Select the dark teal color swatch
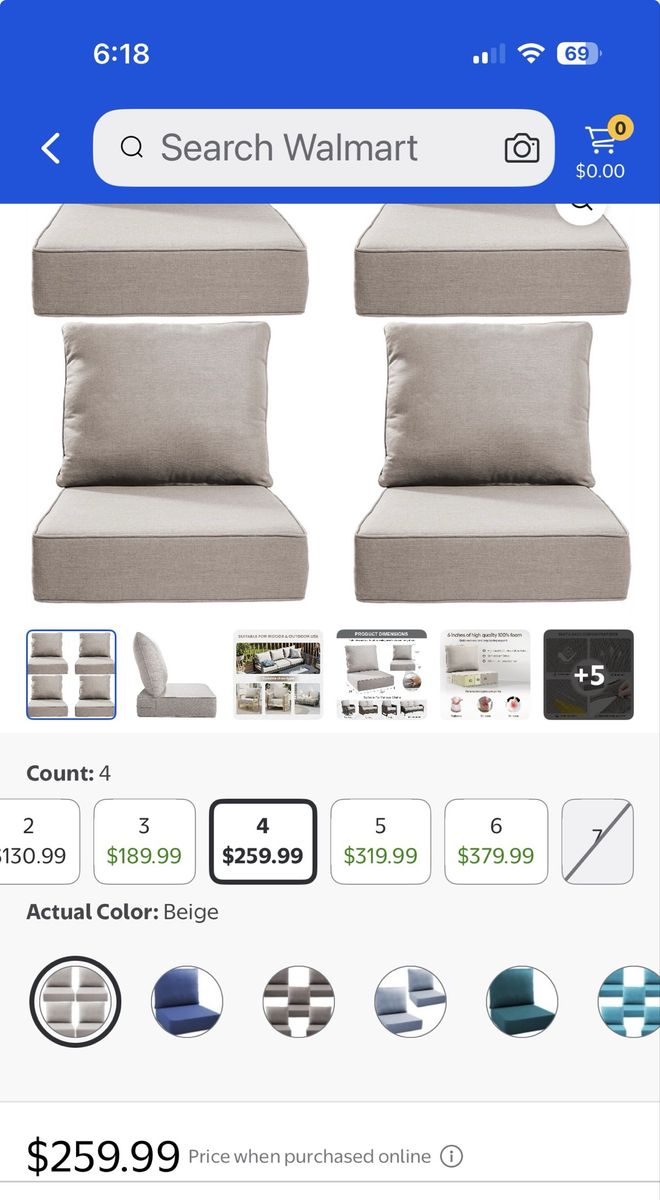660x1200 pixels. point(522,1001)
